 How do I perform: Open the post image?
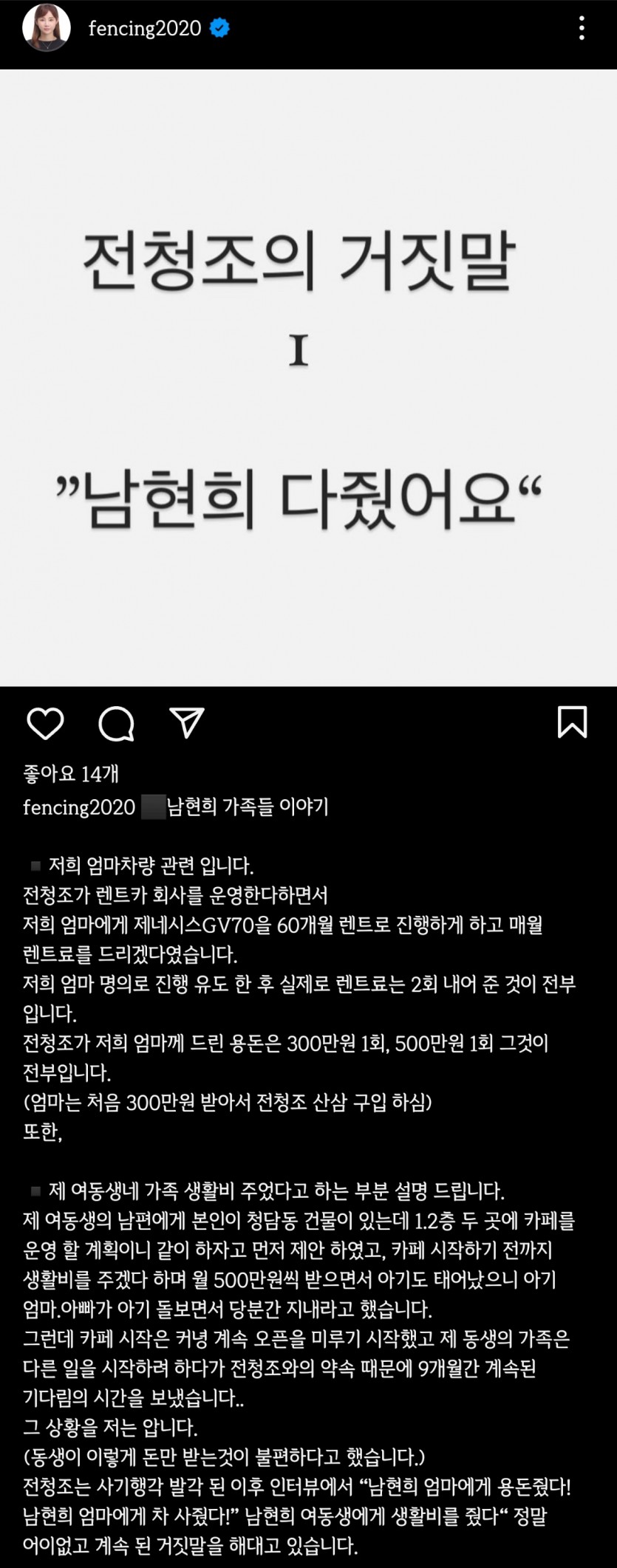pyautogui.click(x=308, y=378)
